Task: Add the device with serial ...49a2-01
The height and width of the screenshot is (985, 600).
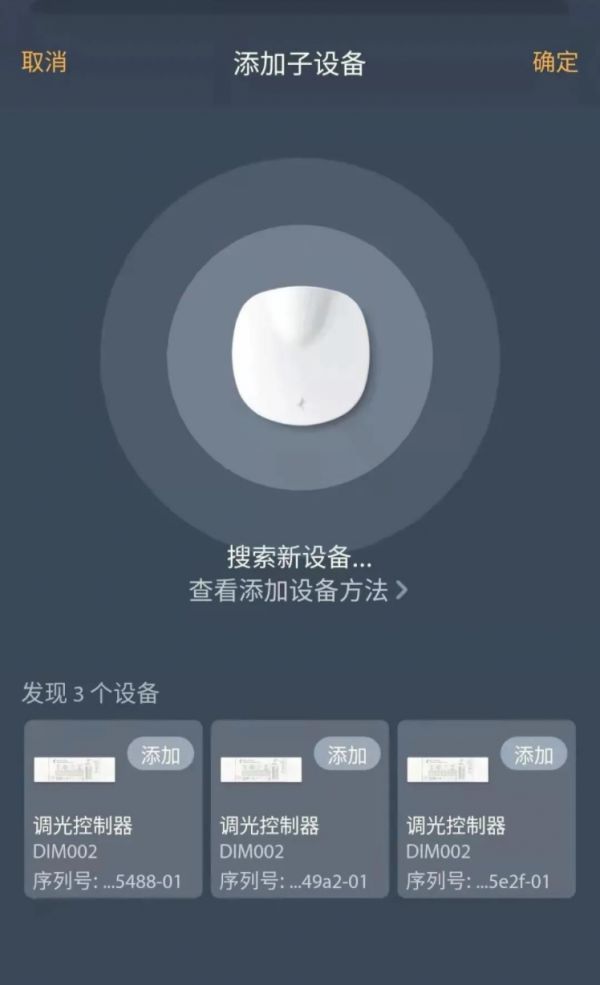Action: [x=347, y=755]
